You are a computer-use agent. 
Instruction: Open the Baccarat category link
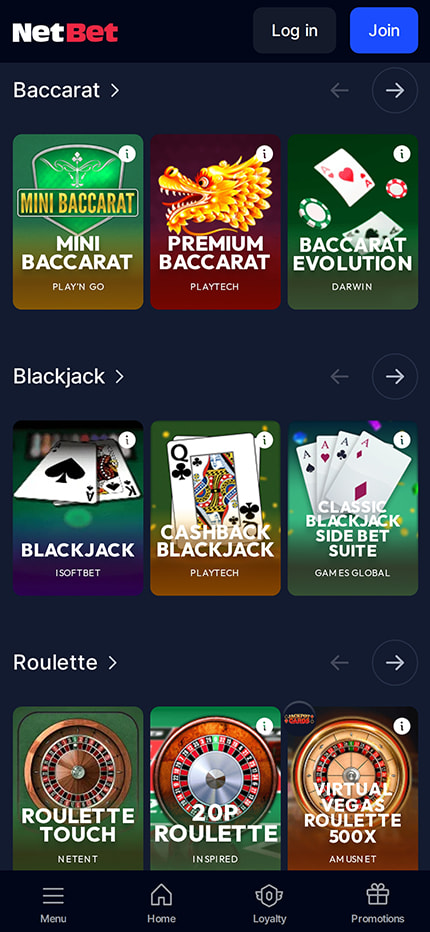[x=66, y=90]
